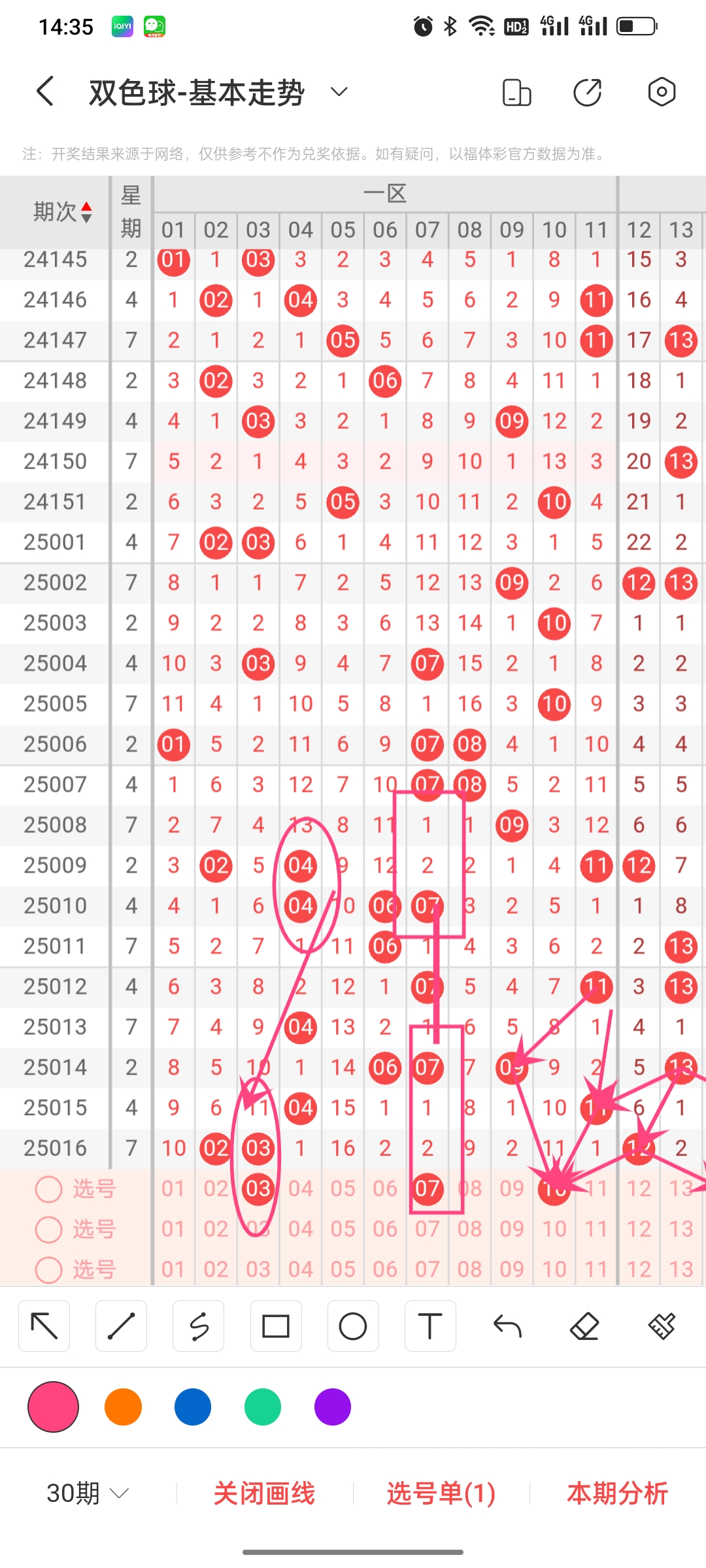Select the second 选号 selection circle

(x=49, y=1229)
